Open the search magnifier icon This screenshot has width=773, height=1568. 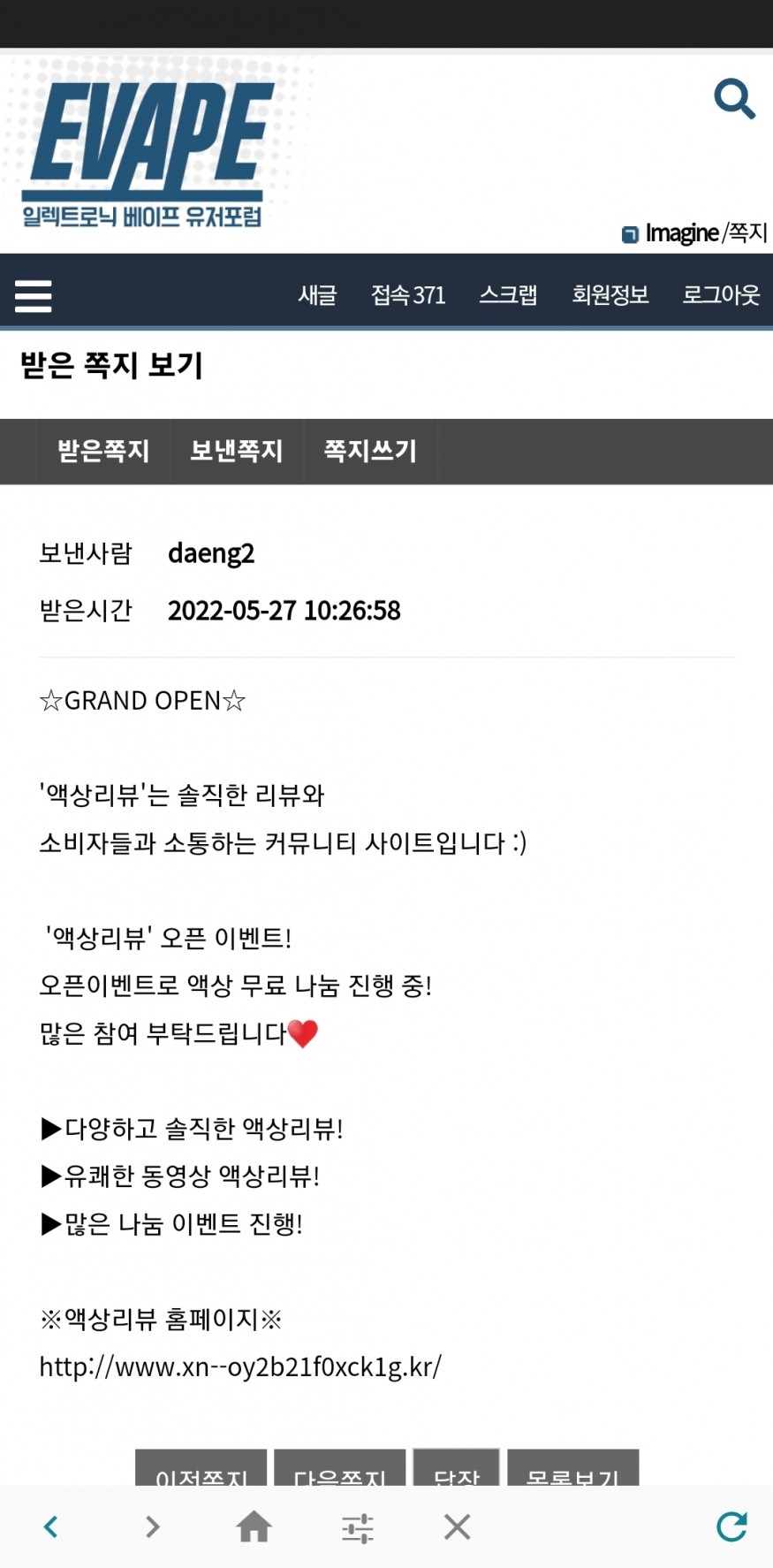pos(734,99)
